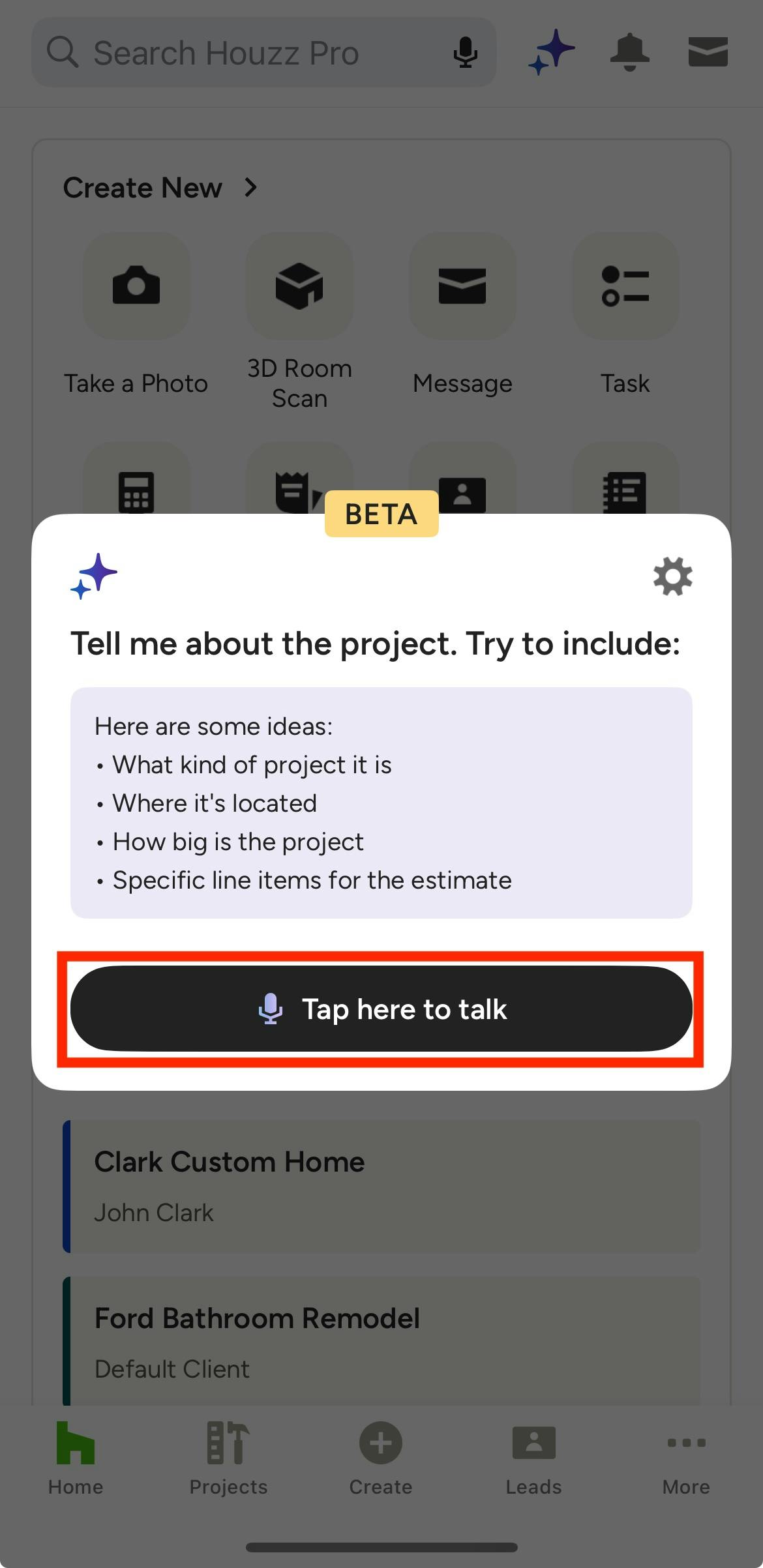Screen dimensions: 763x1568
Task: Open the notifications bell
Action: coord(629,52)
